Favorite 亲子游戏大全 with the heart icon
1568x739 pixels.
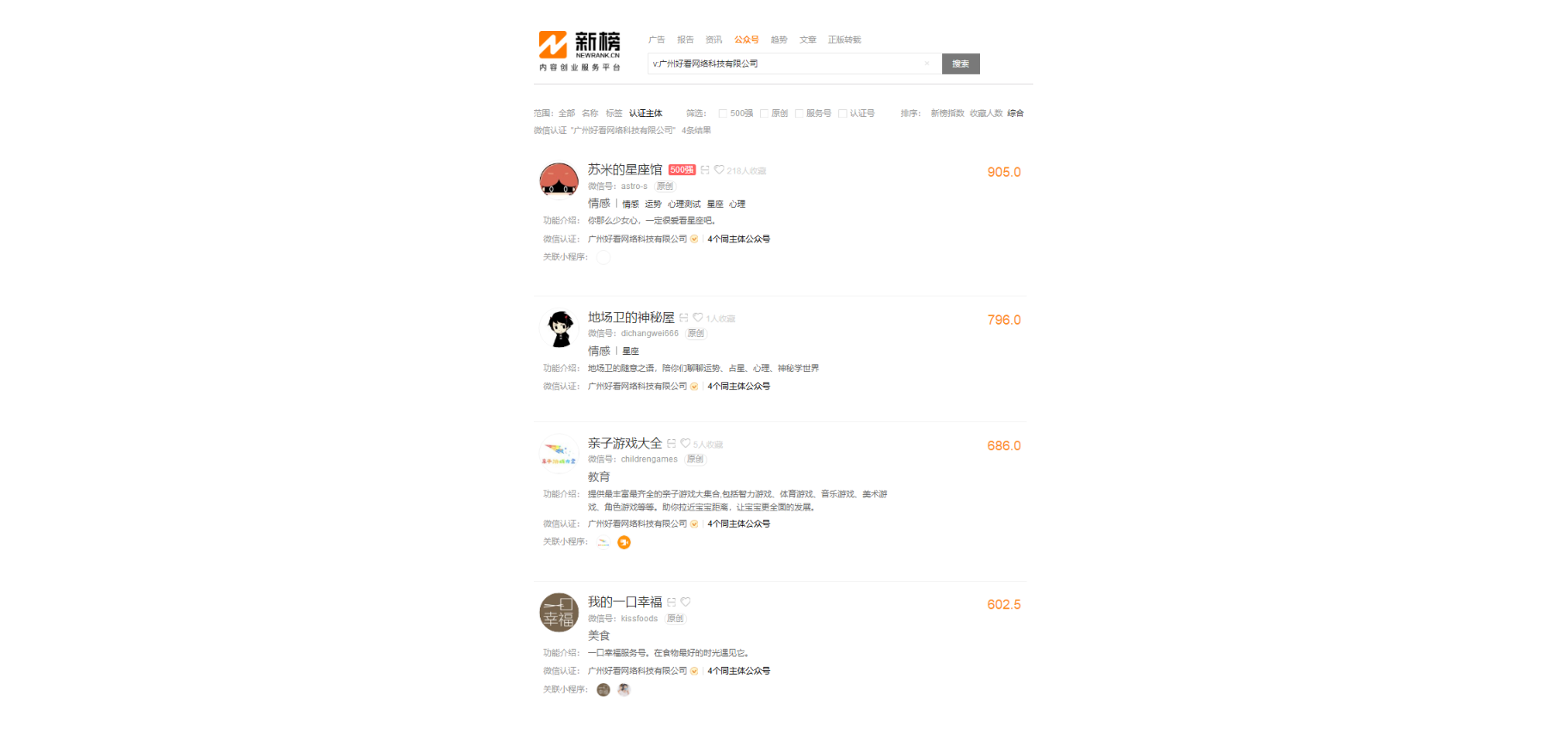pyautogui.click(x=685, y=443)
